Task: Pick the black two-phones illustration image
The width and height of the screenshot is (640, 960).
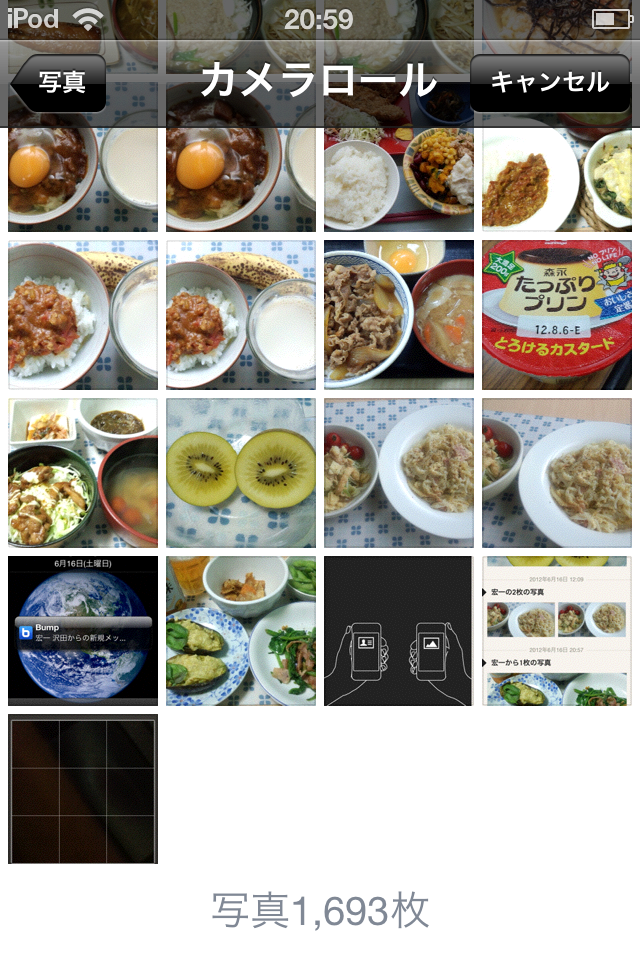Action: tap(399, 631)
